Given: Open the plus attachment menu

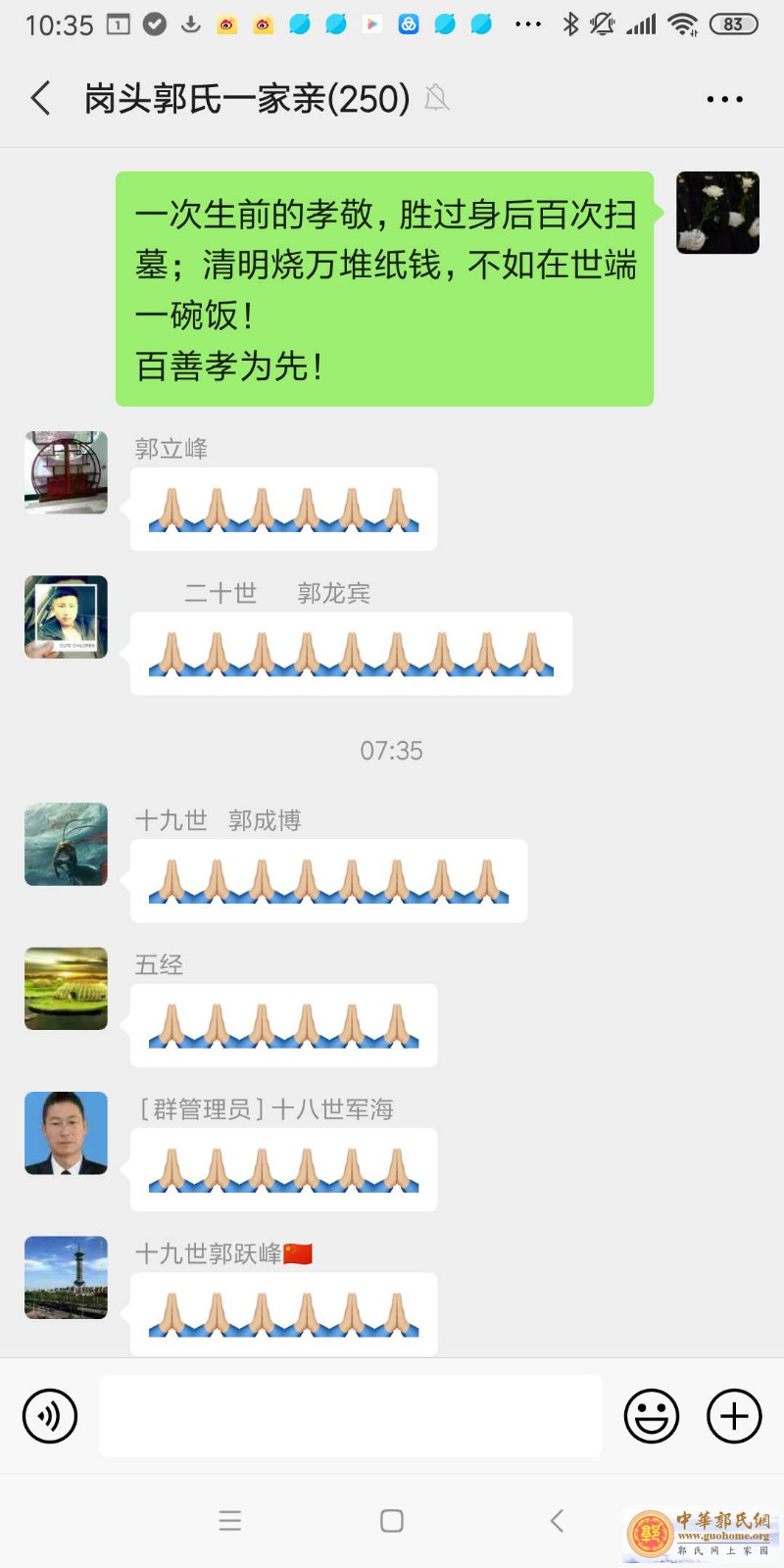Looking at the screenshot, I should pyautogui.click(x=734, y=1416).
